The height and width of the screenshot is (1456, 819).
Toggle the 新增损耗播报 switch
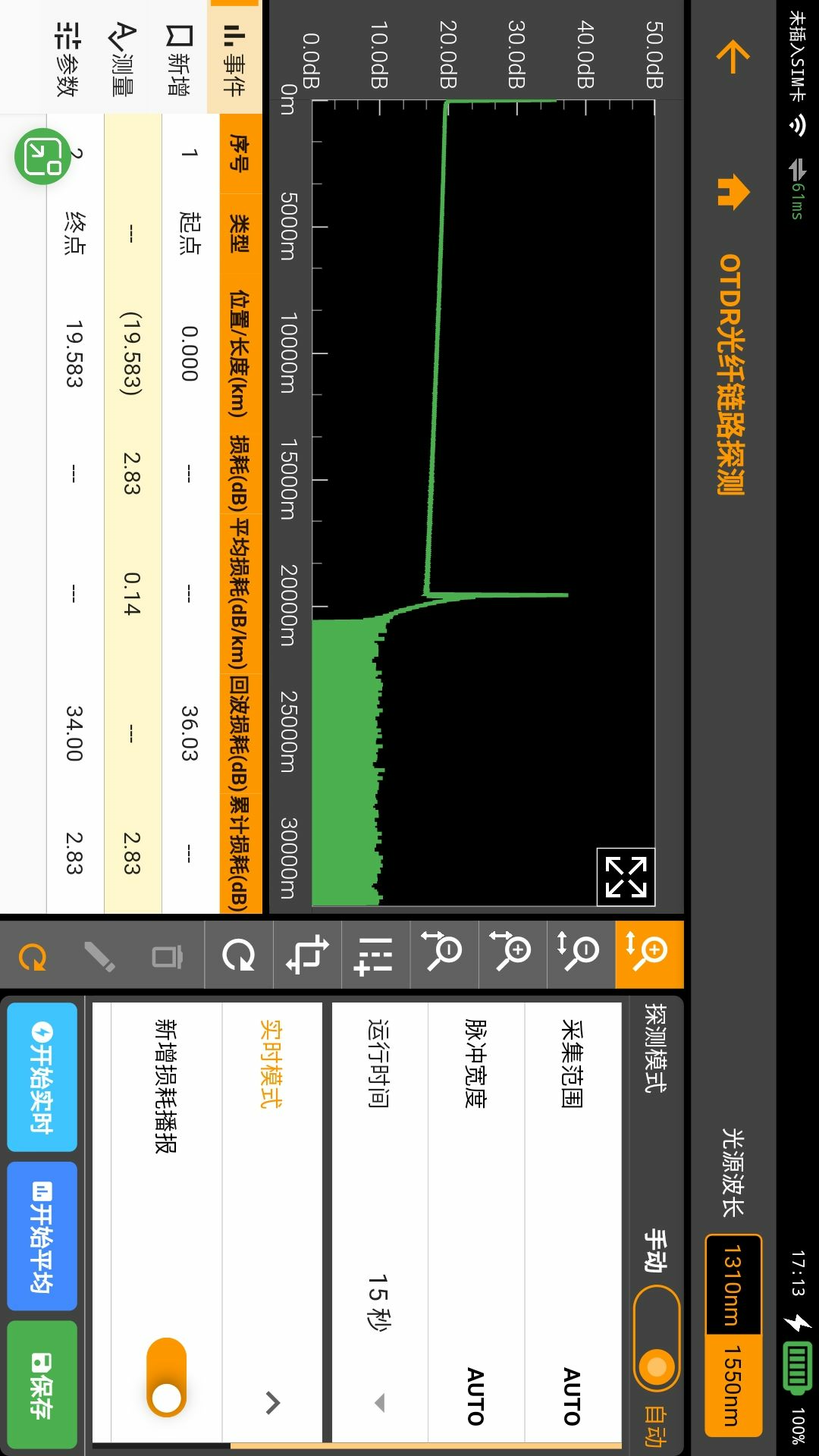(x=166, y=1376)
